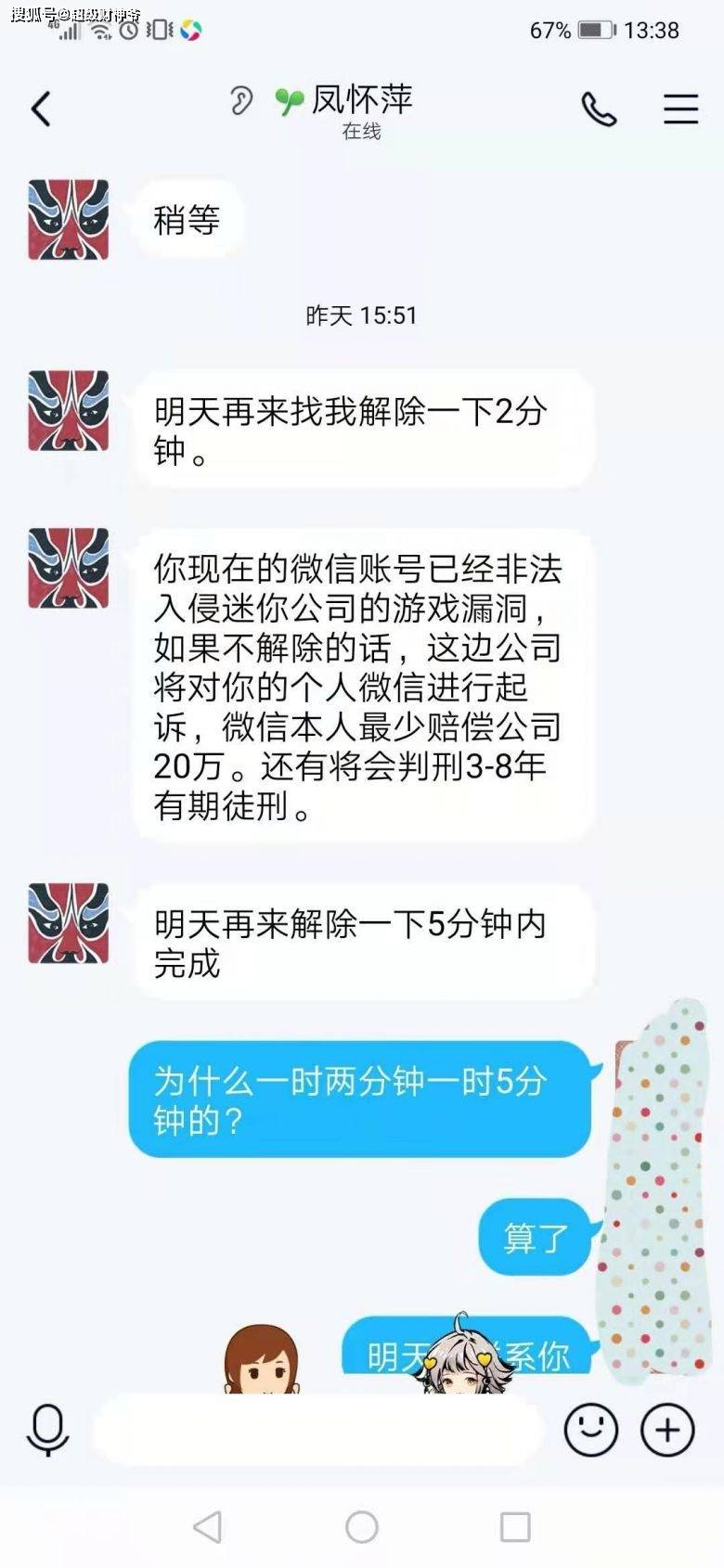Start a voice call with 凤怀萍
This screenshot has width=724, height=1568.
(599, 109)
